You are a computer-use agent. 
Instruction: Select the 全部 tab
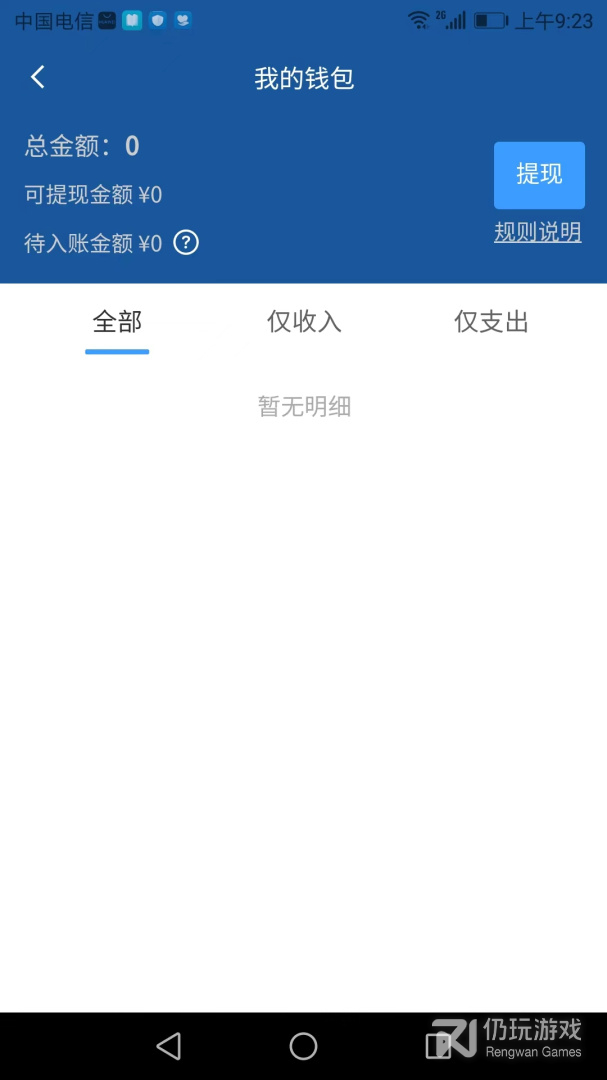(118, 322)
